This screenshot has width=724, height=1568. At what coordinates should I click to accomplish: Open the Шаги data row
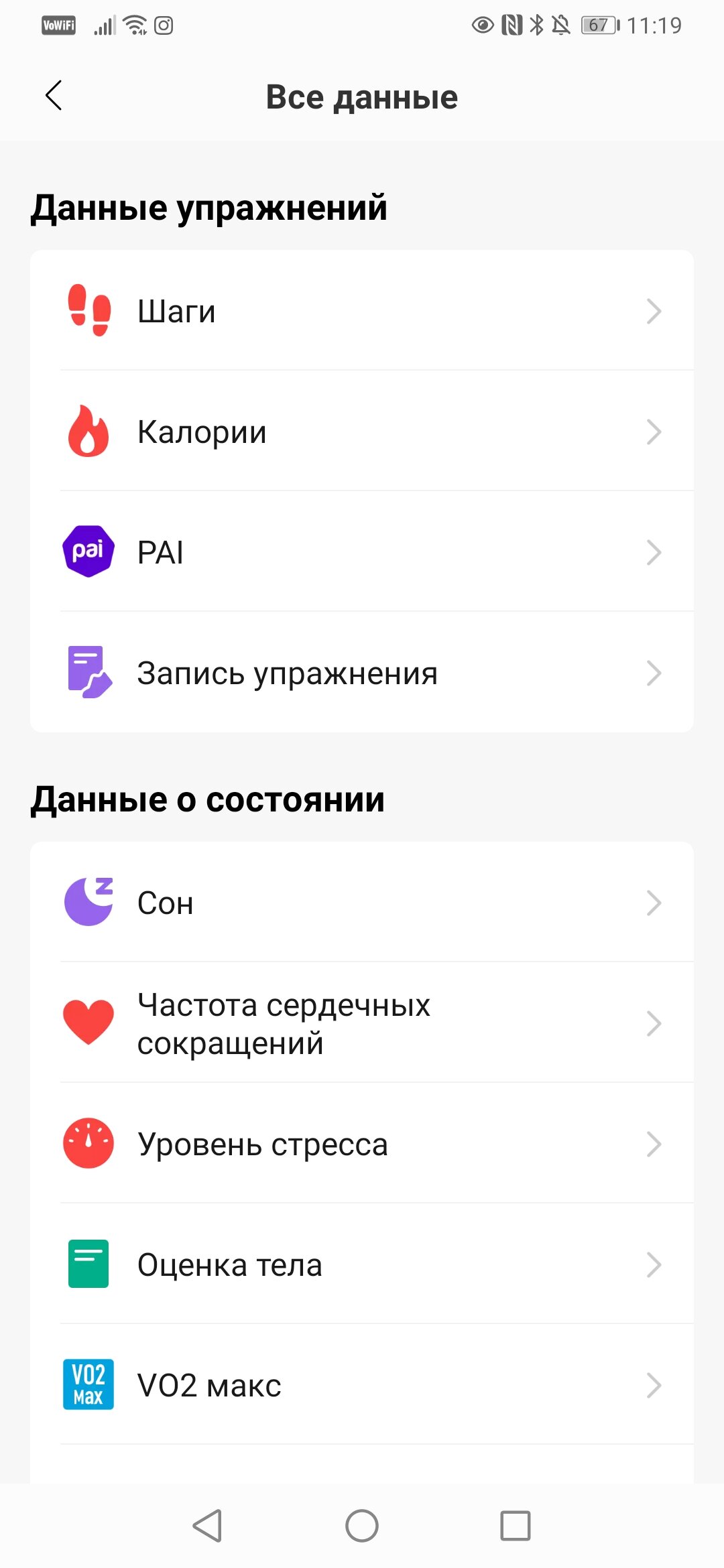362,310
